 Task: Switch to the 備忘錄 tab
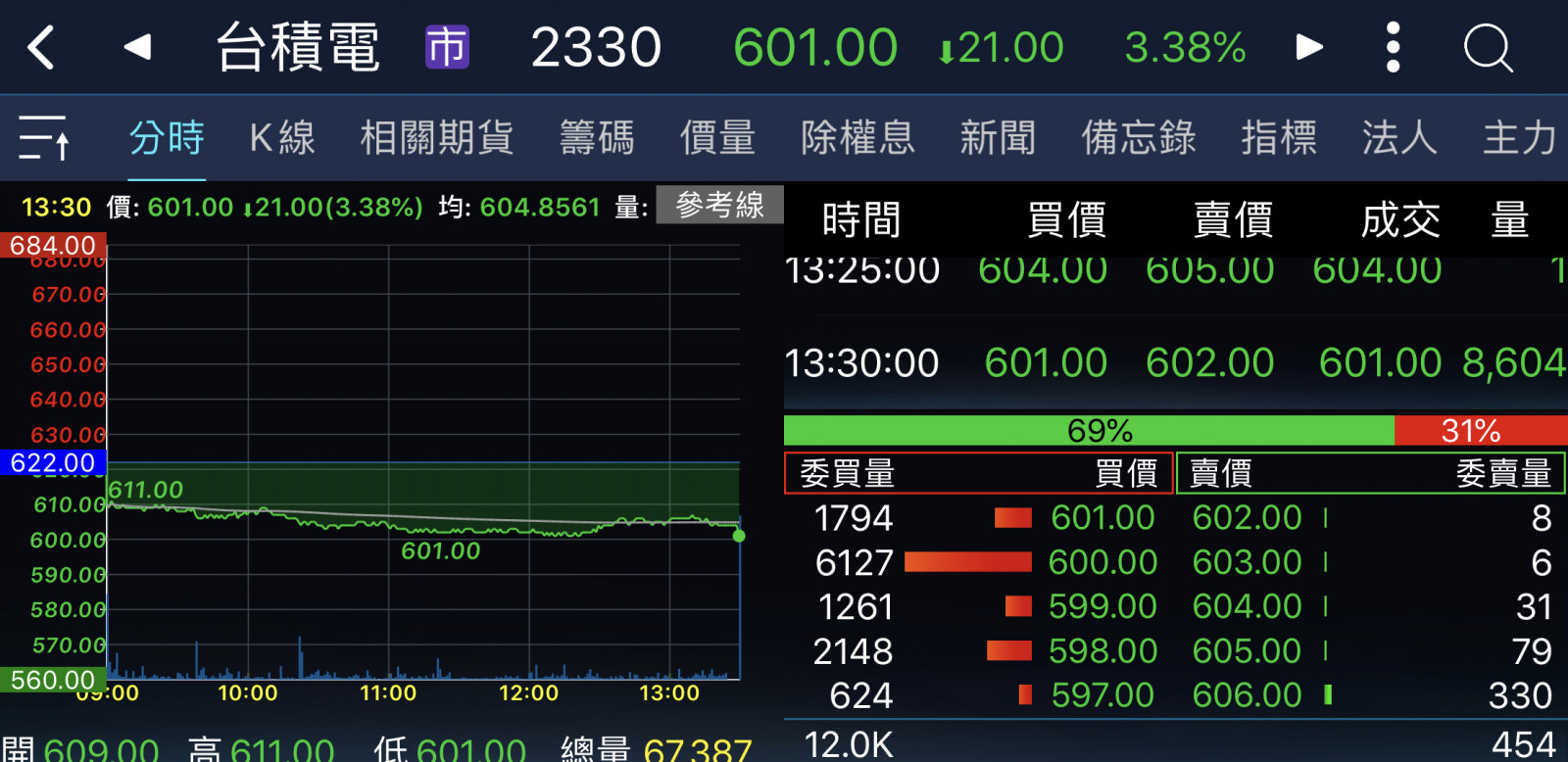point(1139,137)
